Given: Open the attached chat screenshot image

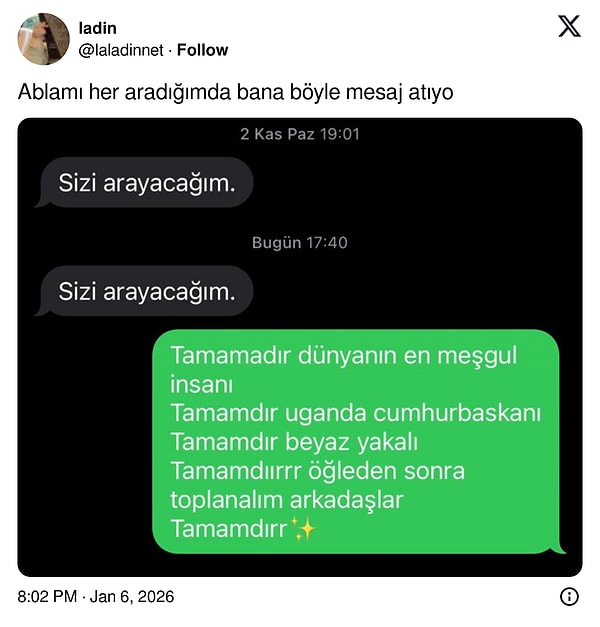Looking at the screenshot, I should tap(300, 347).
